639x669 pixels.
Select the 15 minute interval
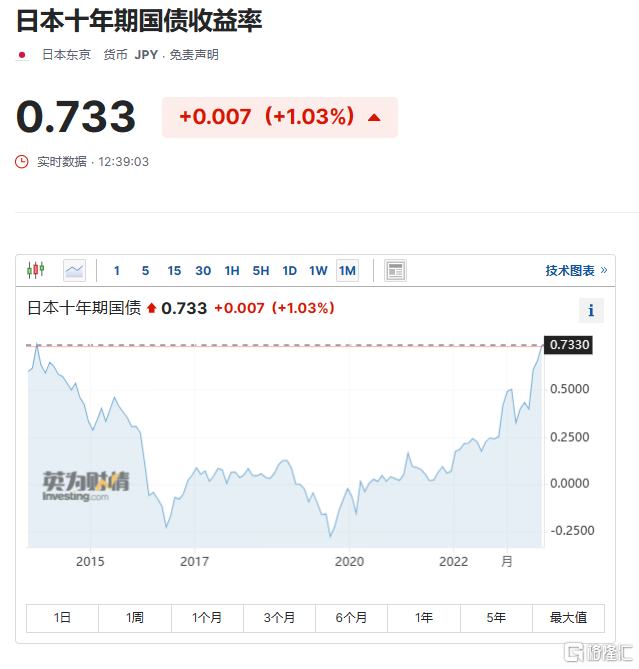[174, 270]
